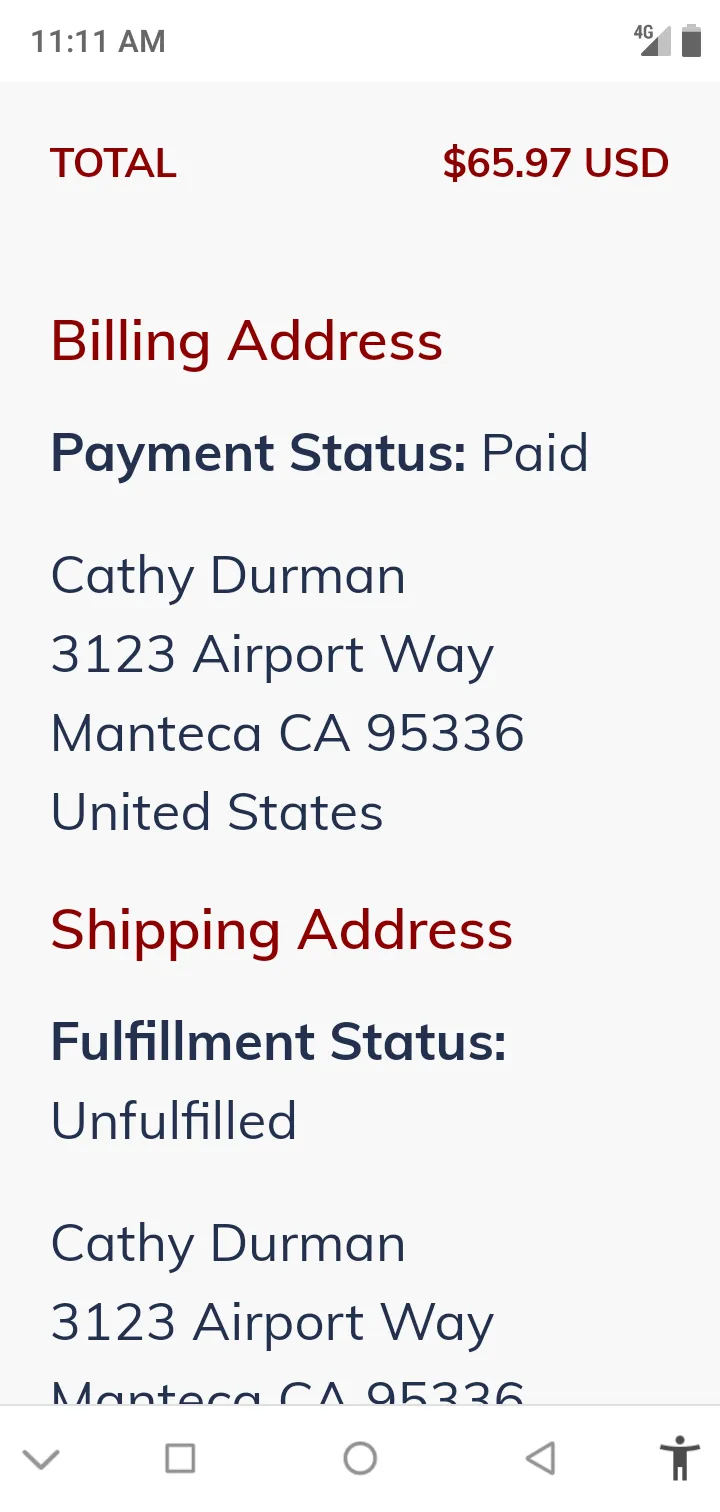Tap the system back button
Screen dimensions: 720x1512
coord(540,1458)
